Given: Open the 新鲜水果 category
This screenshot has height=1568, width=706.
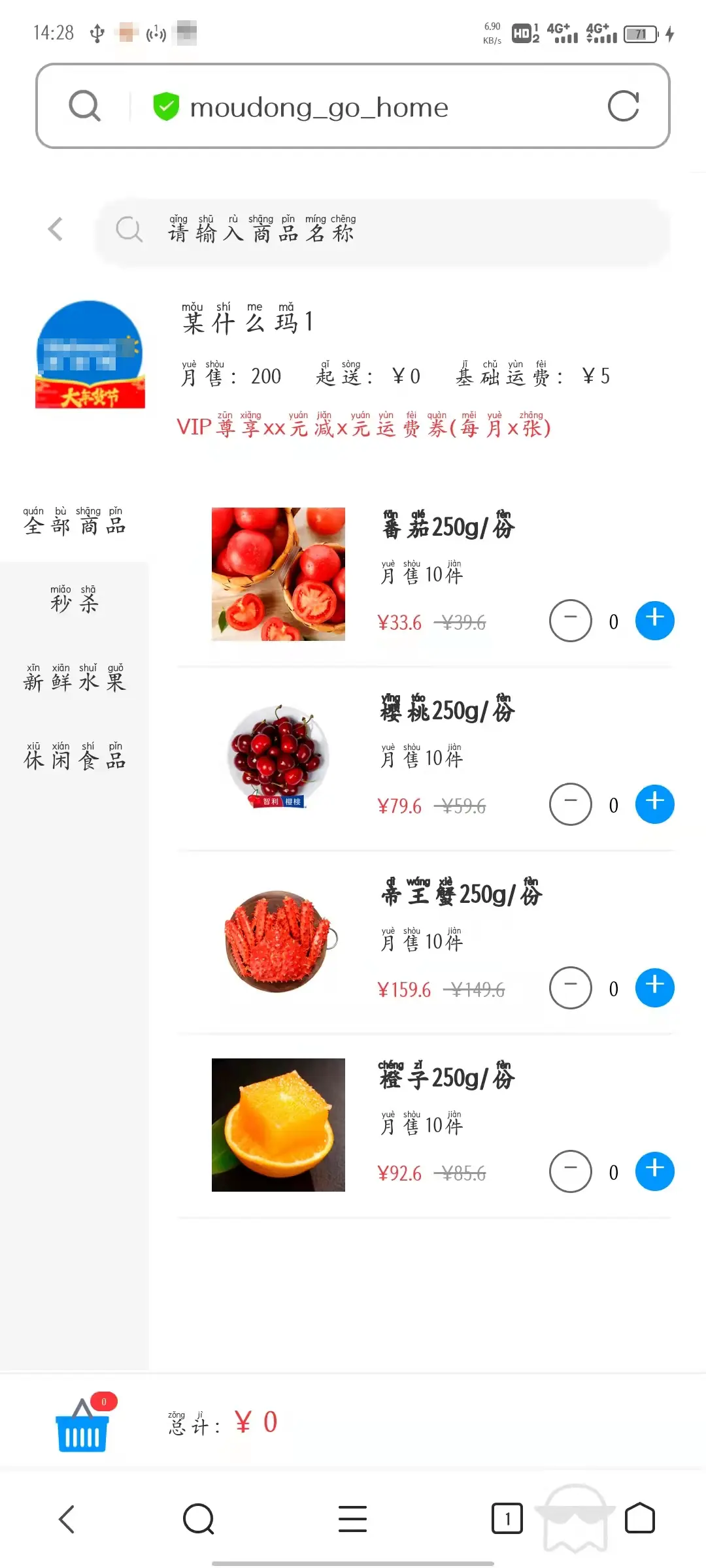Looking at the screenshot, I should [x=74, y=679].
